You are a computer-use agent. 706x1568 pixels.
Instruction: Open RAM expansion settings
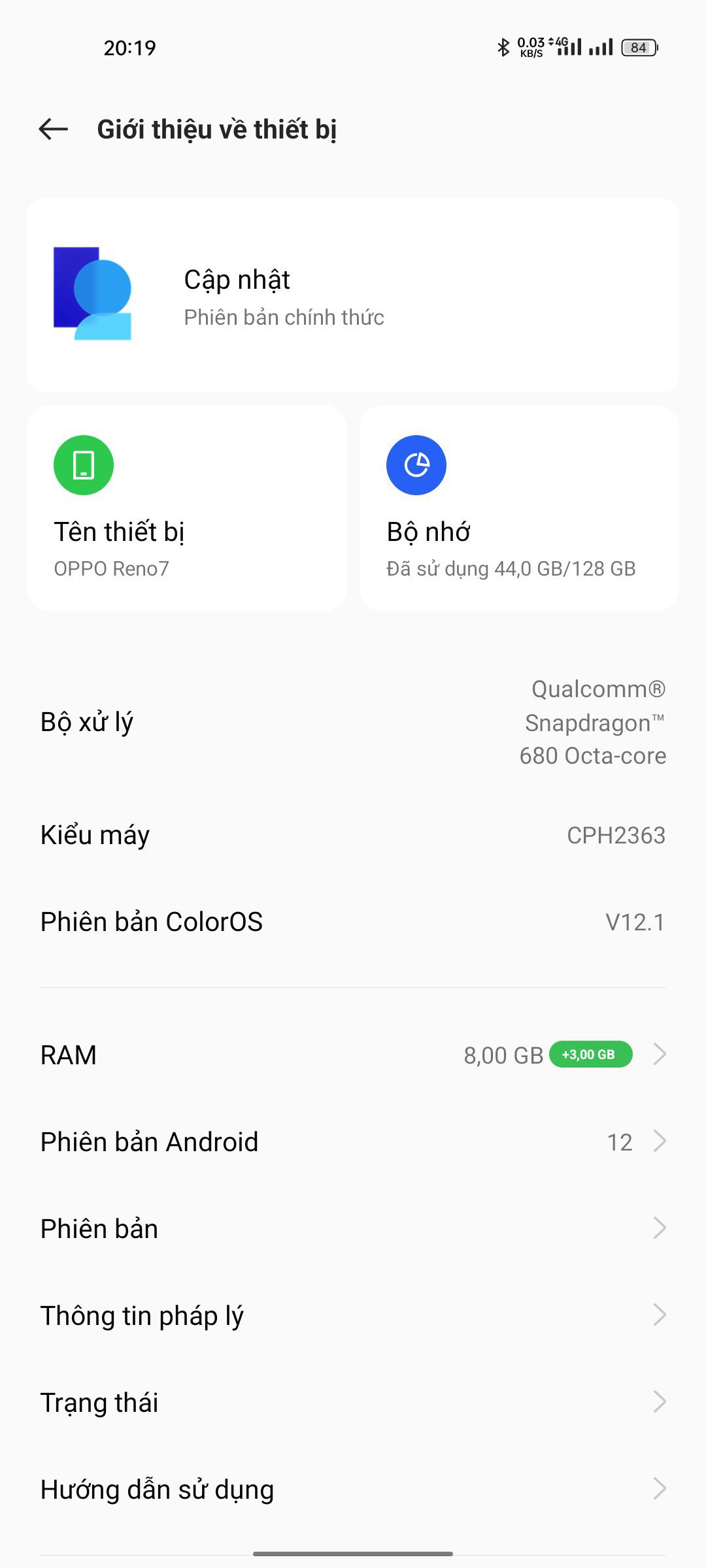352,1054
